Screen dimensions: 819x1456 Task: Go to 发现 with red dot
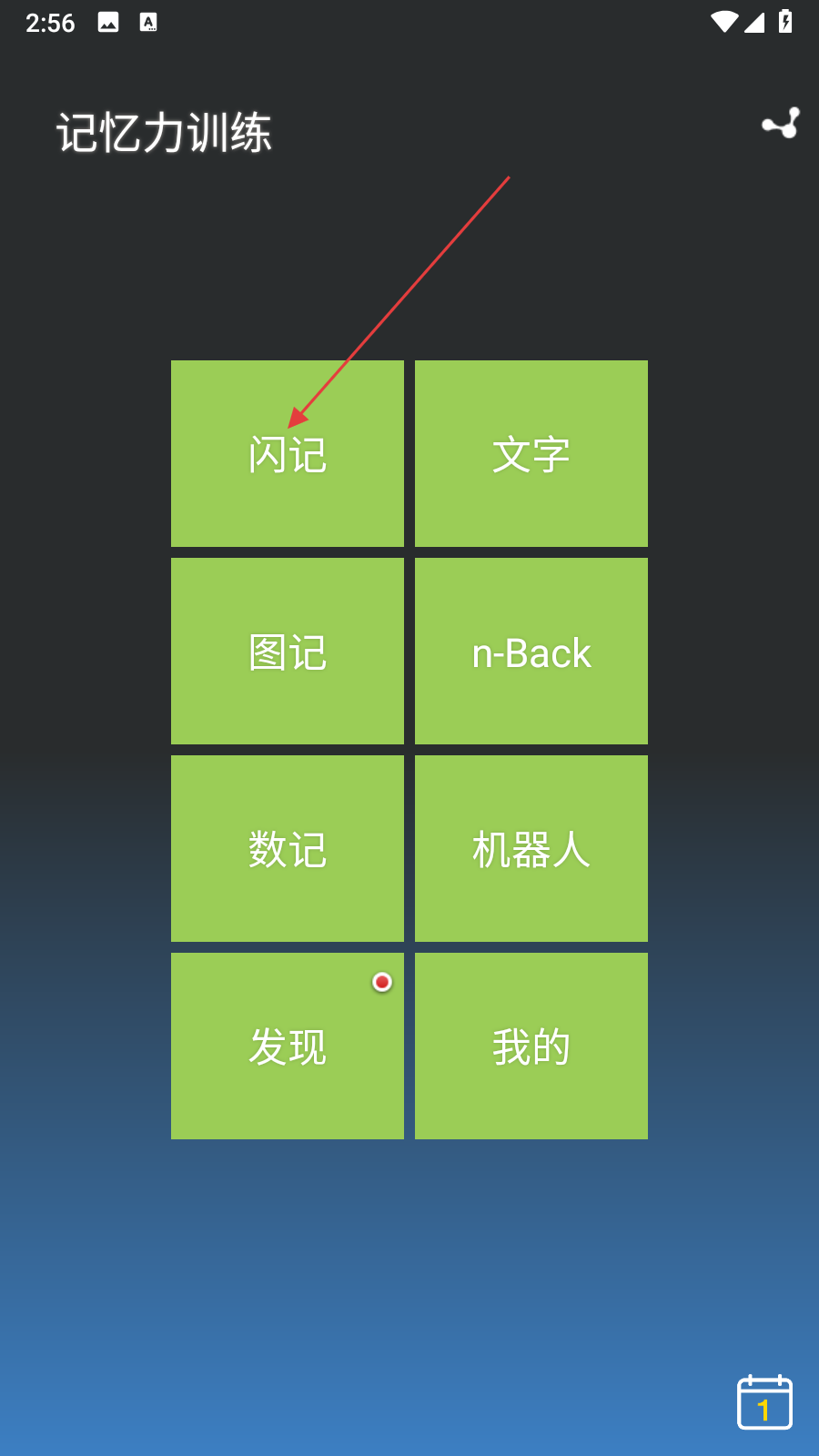(288, 1046)
